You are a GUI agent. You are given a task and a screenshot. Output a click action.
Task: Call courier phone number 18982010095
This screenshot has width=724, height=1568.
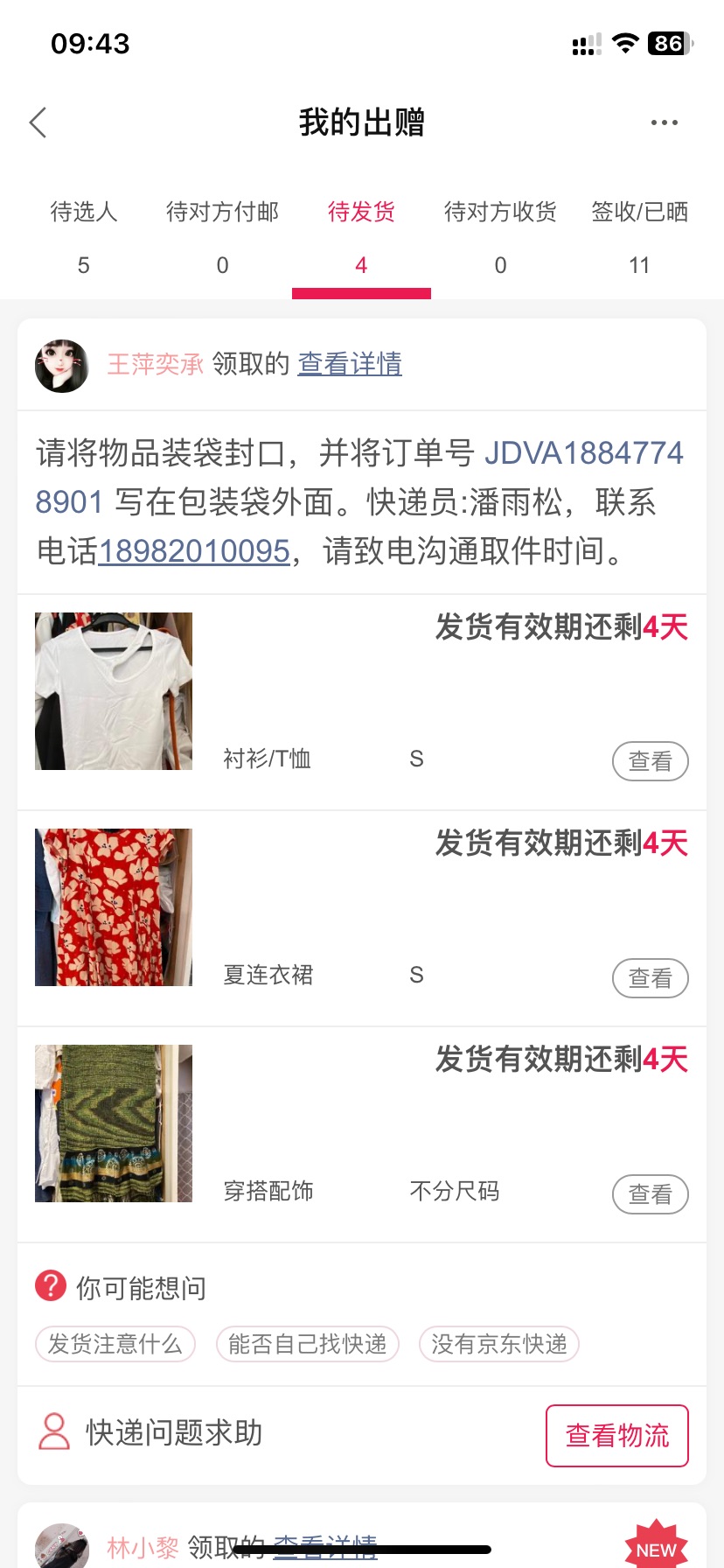tap(194, 551)
